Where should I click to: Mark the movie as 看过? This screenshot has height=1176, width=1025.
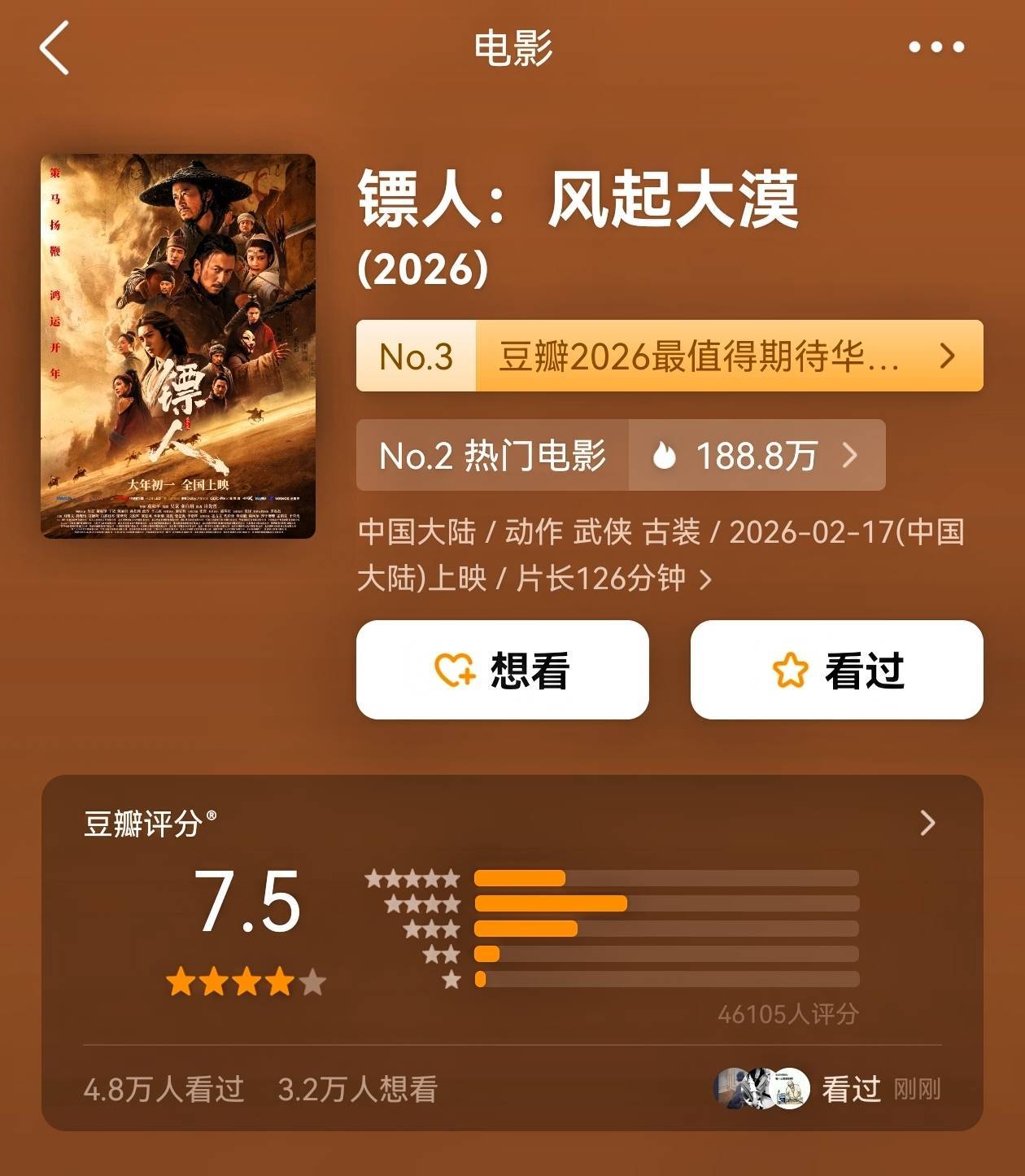[836, 670]
